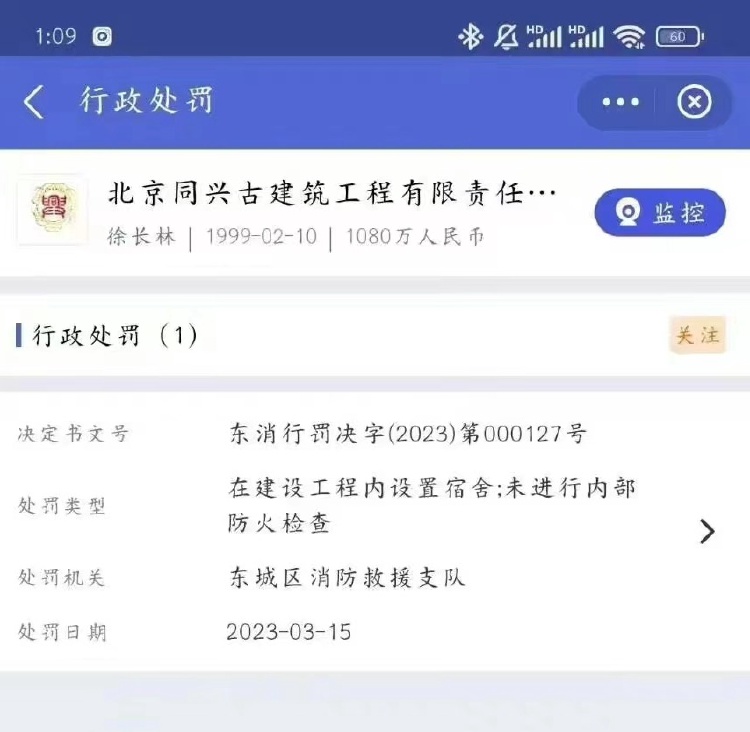
Task: Open the mini program more options menu
Action: coord(620,102)
